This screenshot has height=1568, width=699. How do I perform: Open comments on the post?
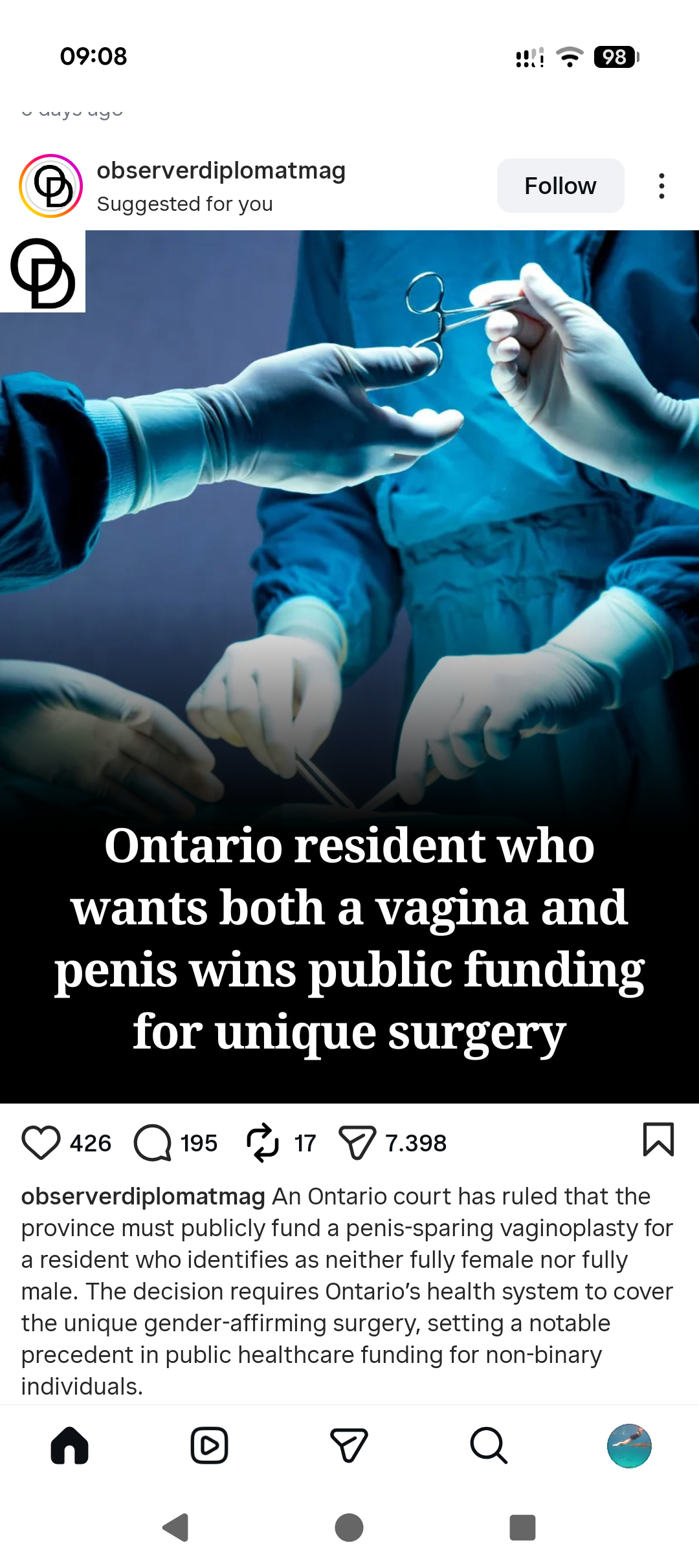click(x=153, y=1143)
